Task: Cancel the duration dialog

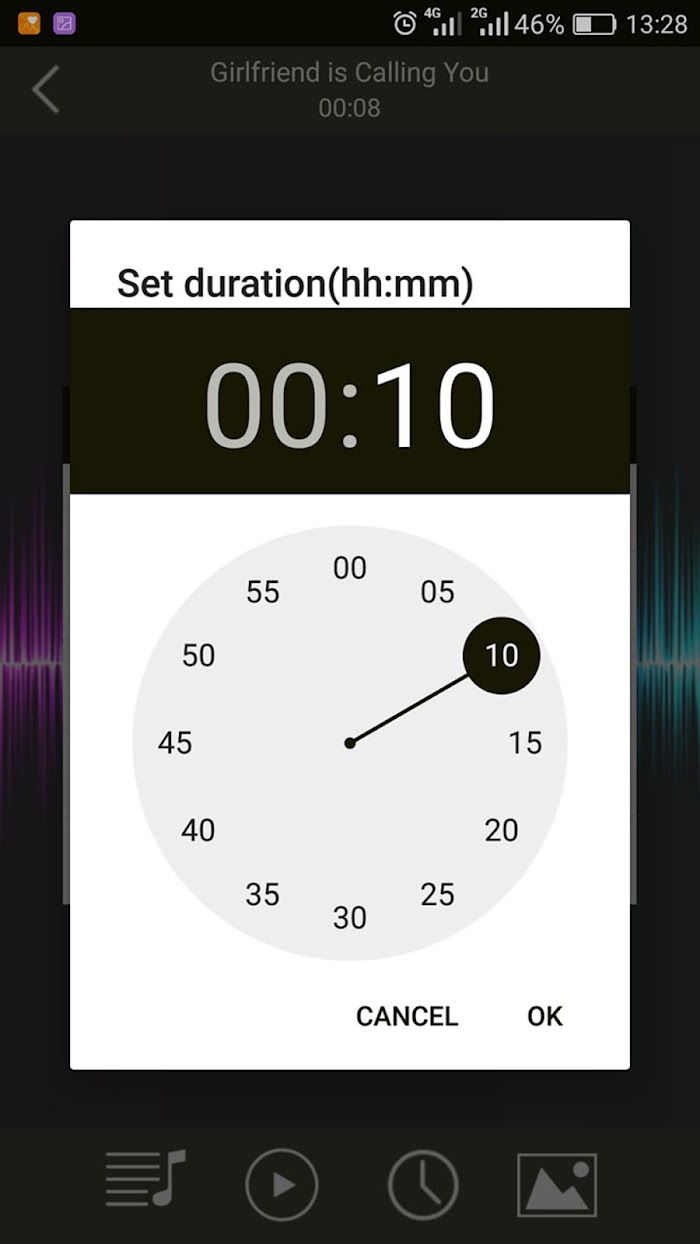Action: (x=407, y=1016)
